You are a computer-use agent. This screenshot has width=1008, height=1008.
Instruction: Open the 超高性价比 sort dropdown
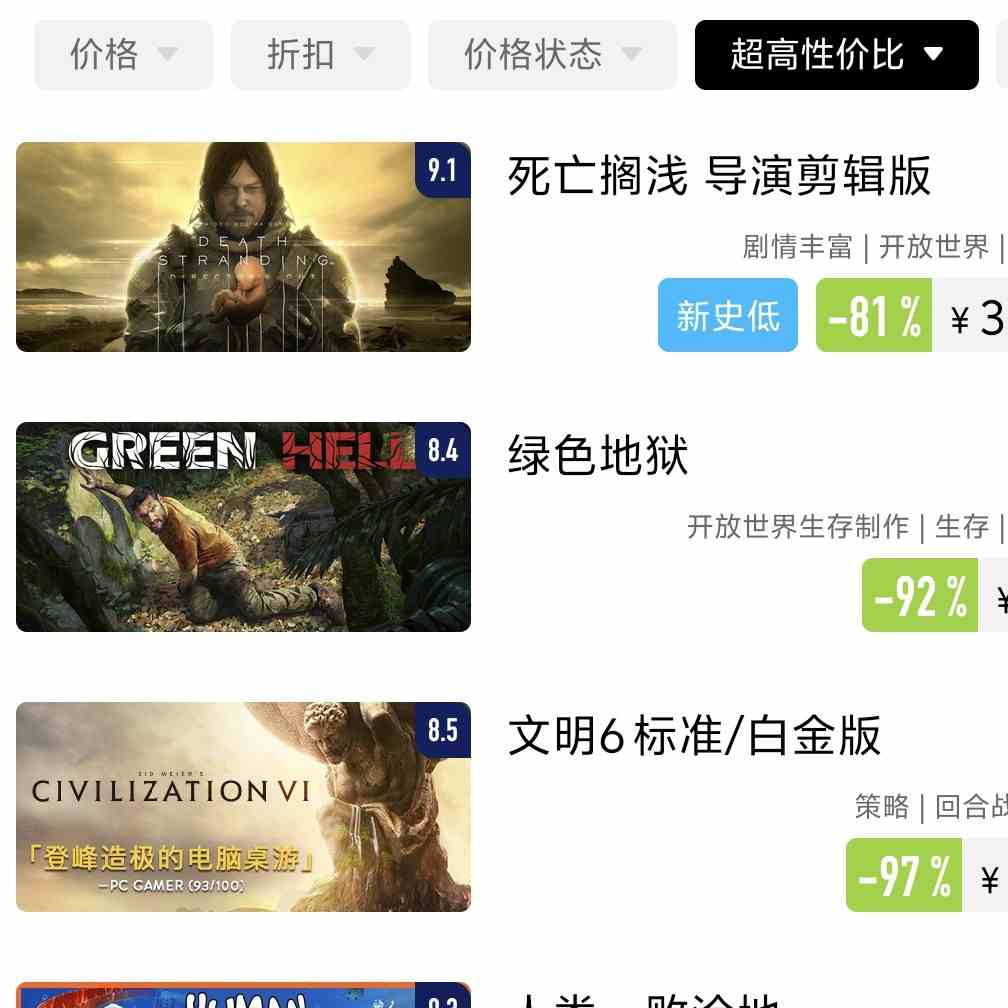pyautogui.click(x=836, y=55)
